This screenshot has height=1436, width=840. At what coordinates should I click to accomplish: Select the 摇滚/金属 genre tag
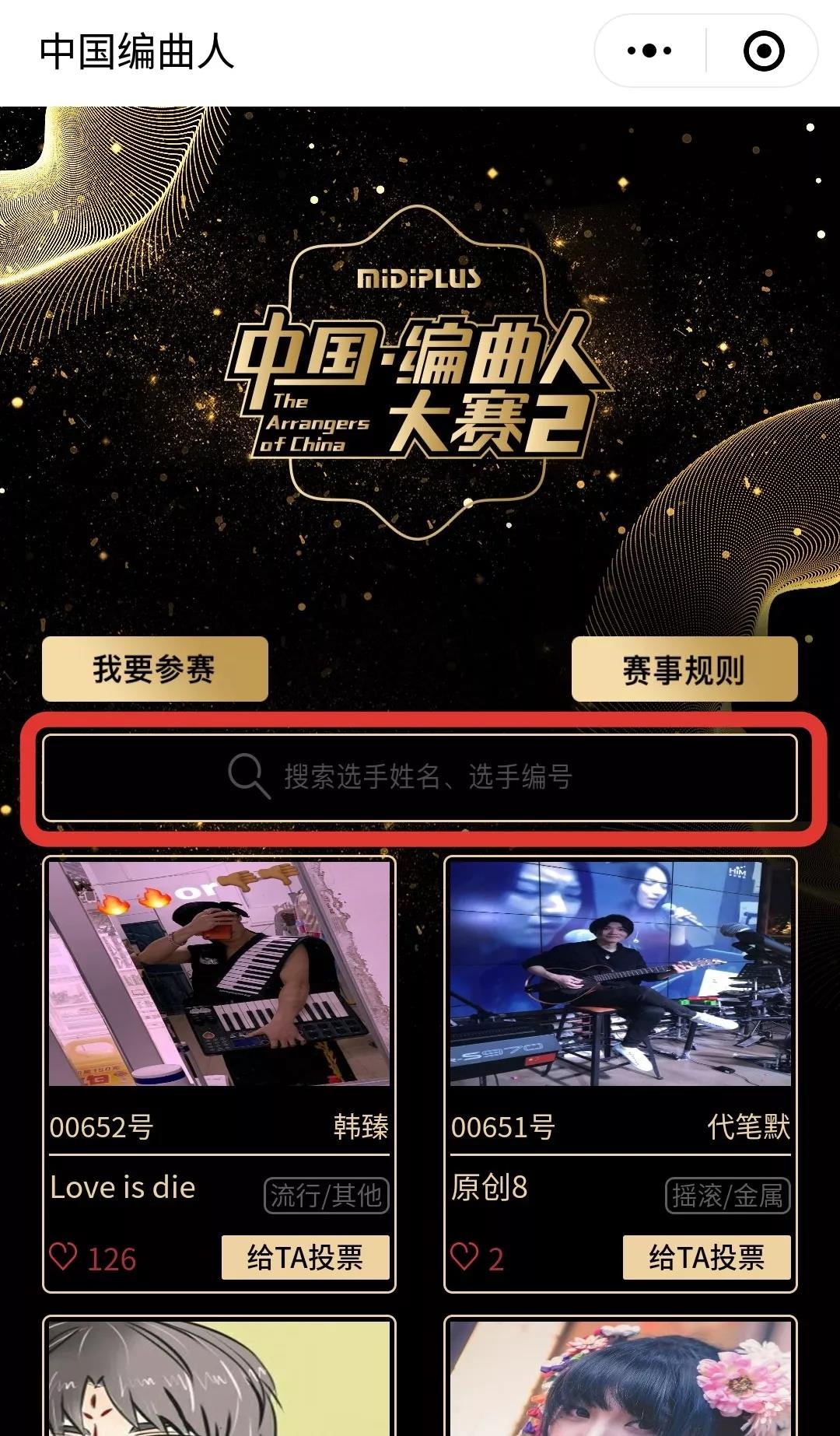727,1196
